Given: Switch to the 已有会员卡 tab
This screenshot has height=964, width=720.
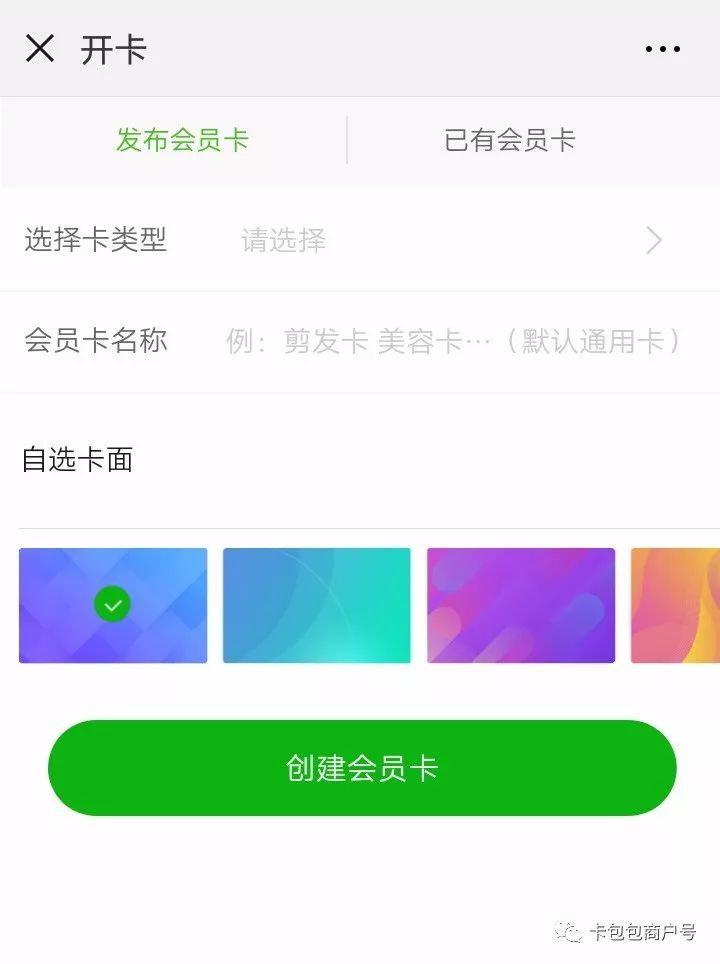Looking at the screenshot, I should pos(510,140).
